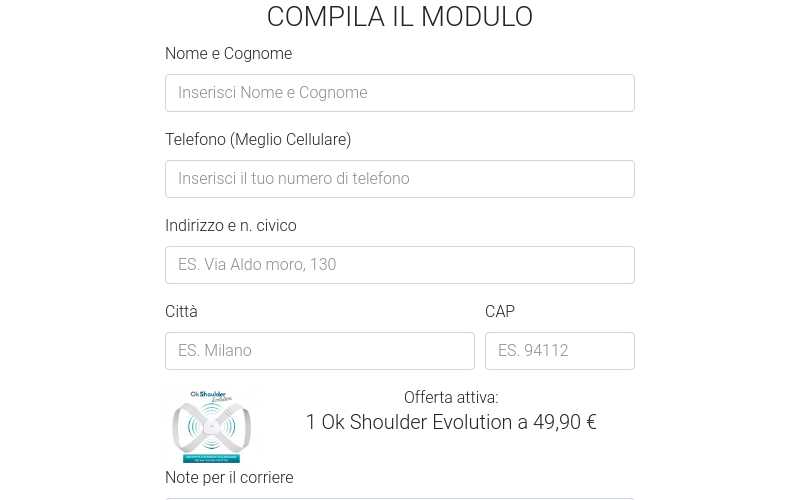The width and height of the screenshot is (800, 500).
Task: Focus the Telefono number field
Action: 399,179
